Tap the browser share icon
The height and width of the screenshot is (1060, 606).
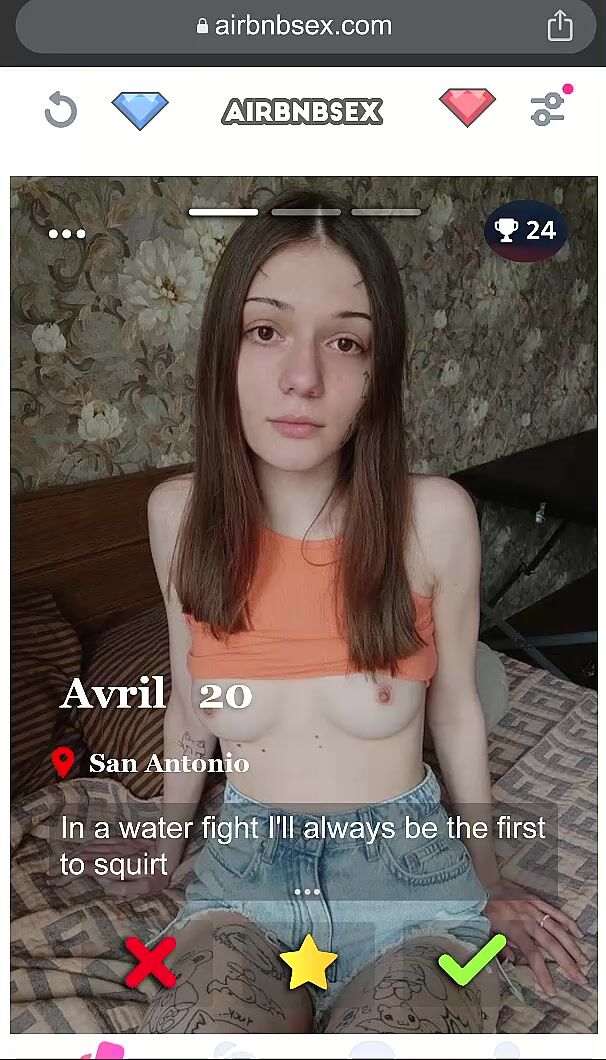click(560, 26)
